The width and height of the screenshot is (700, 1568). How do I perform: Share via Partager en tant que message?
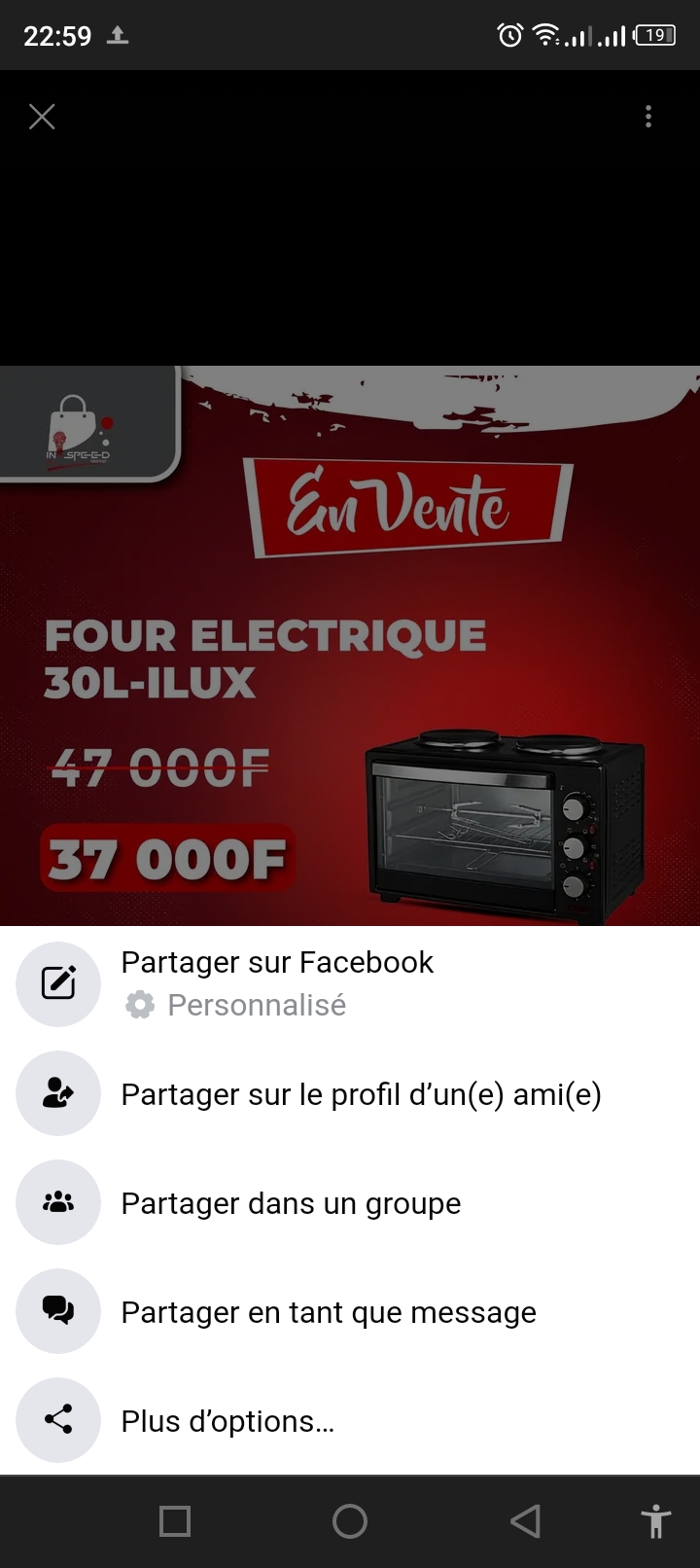pos(328,1312)
